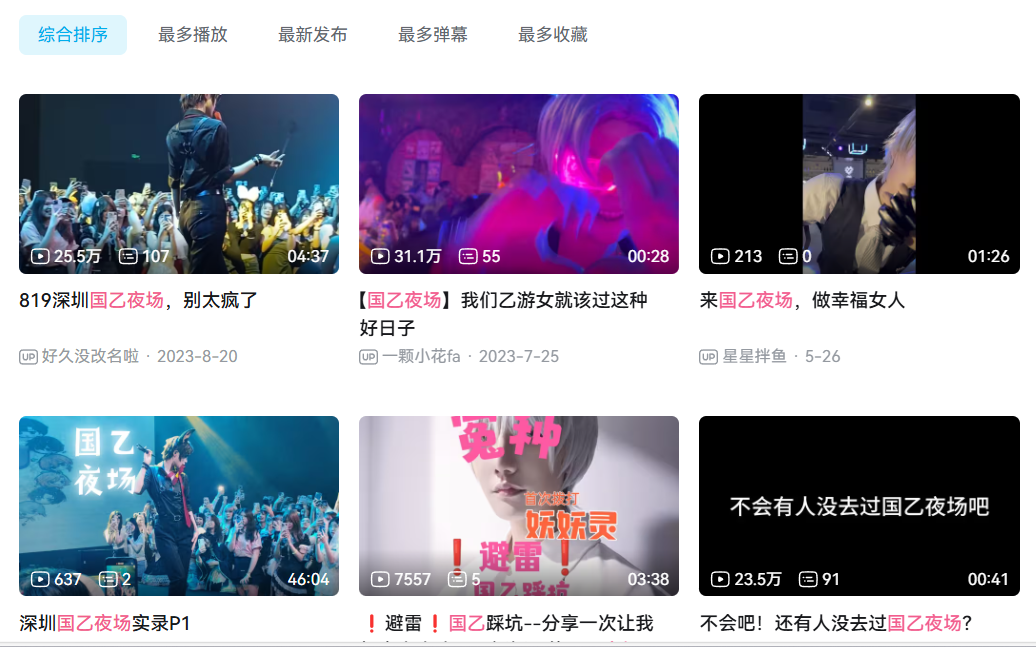Play 我们乙游女就该过这种好日子 video
Viewport: 1036px width, 647px height.
(x=519, y=184)
